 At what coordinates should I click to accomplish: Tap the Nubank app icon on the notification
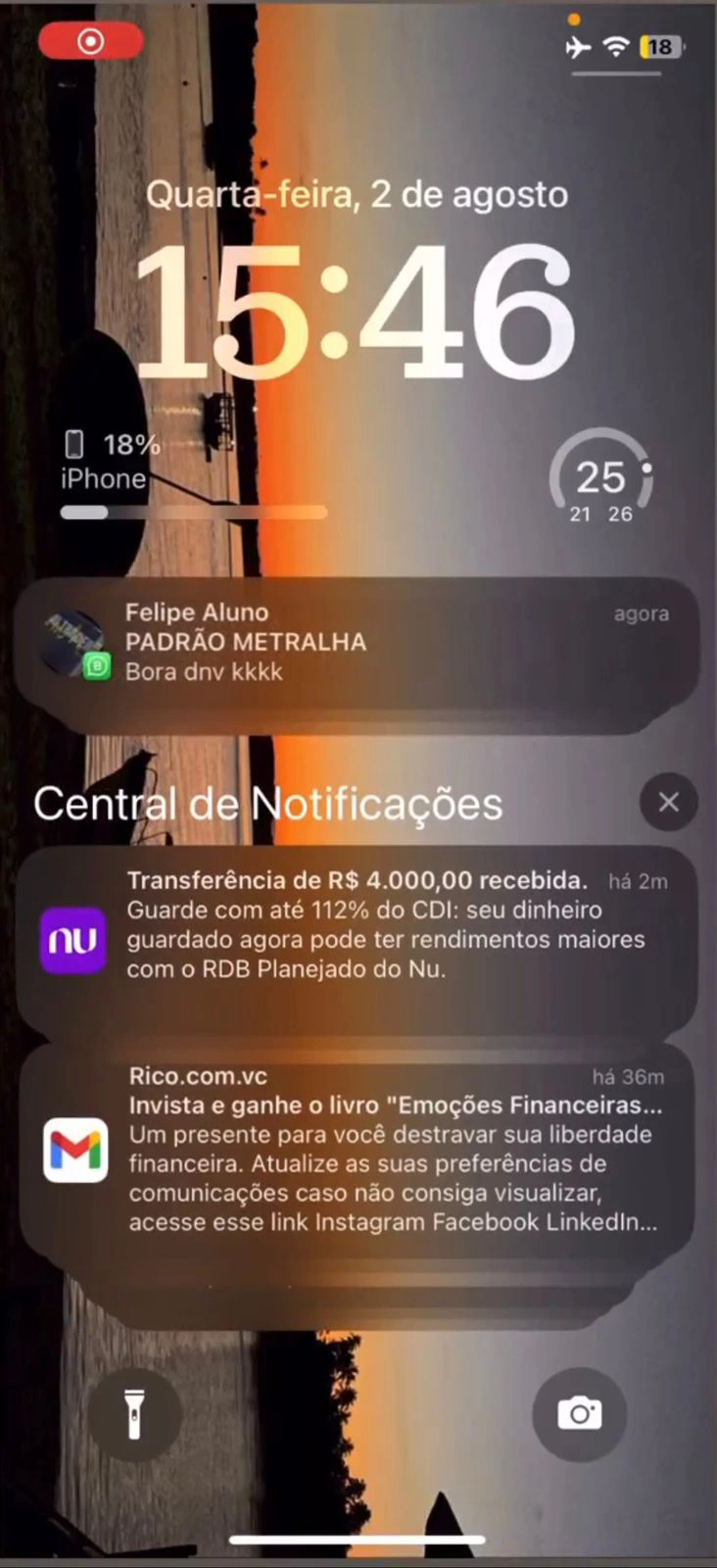click(x=73, y=941)
